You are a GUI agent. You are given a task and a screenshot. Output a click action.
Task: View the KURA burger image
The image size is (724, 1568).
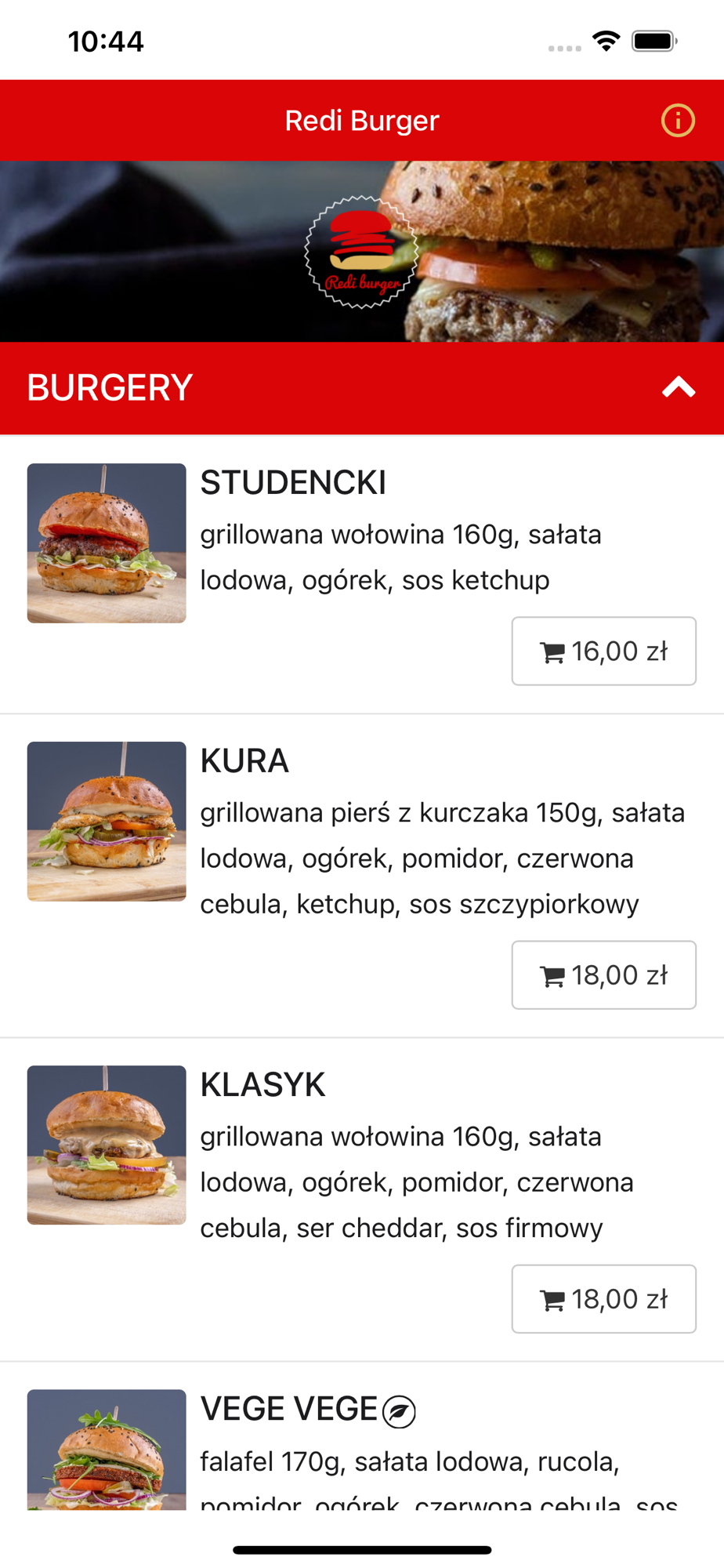coord(107,821)
